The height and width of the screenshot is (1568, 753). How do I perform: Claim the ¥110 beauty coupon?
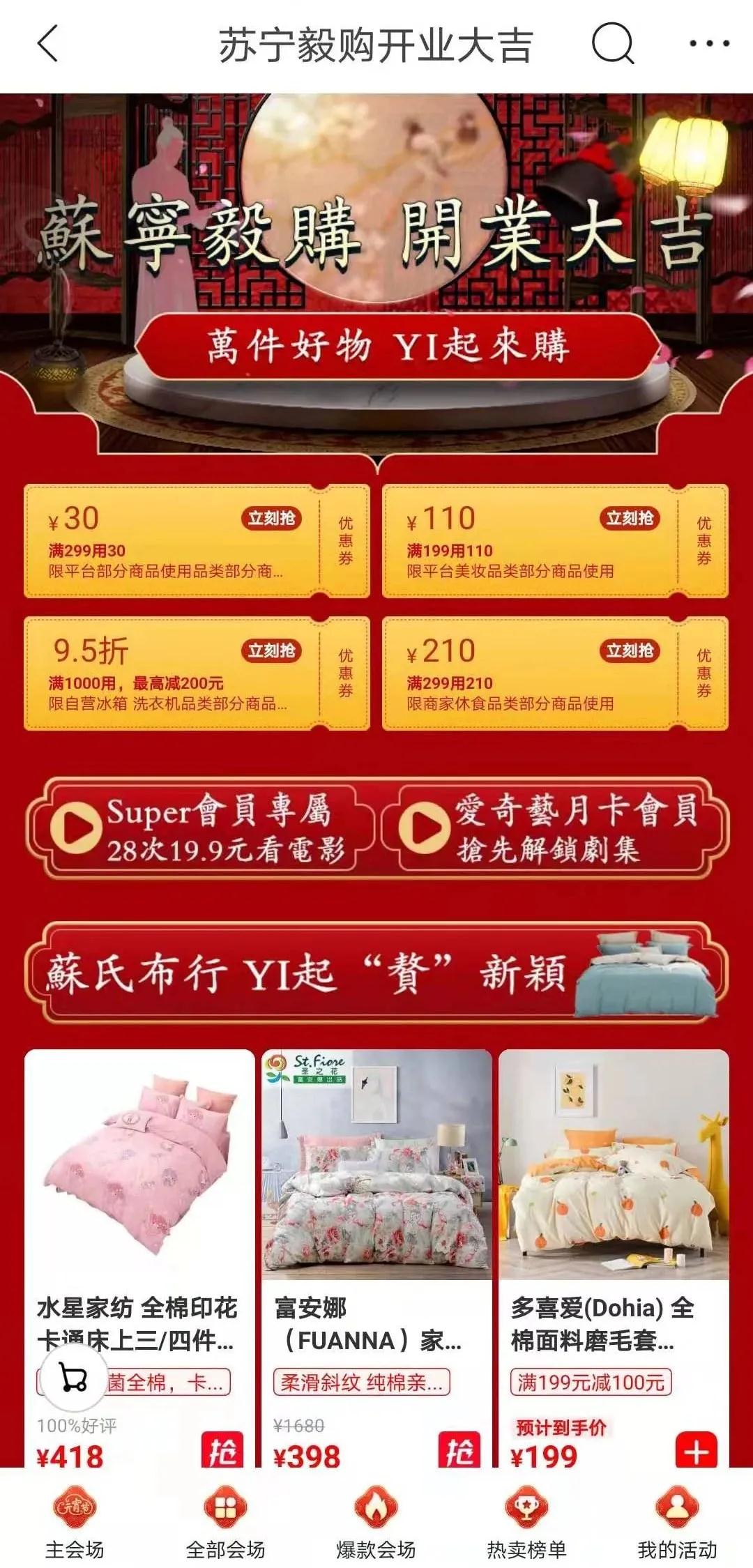629,518
